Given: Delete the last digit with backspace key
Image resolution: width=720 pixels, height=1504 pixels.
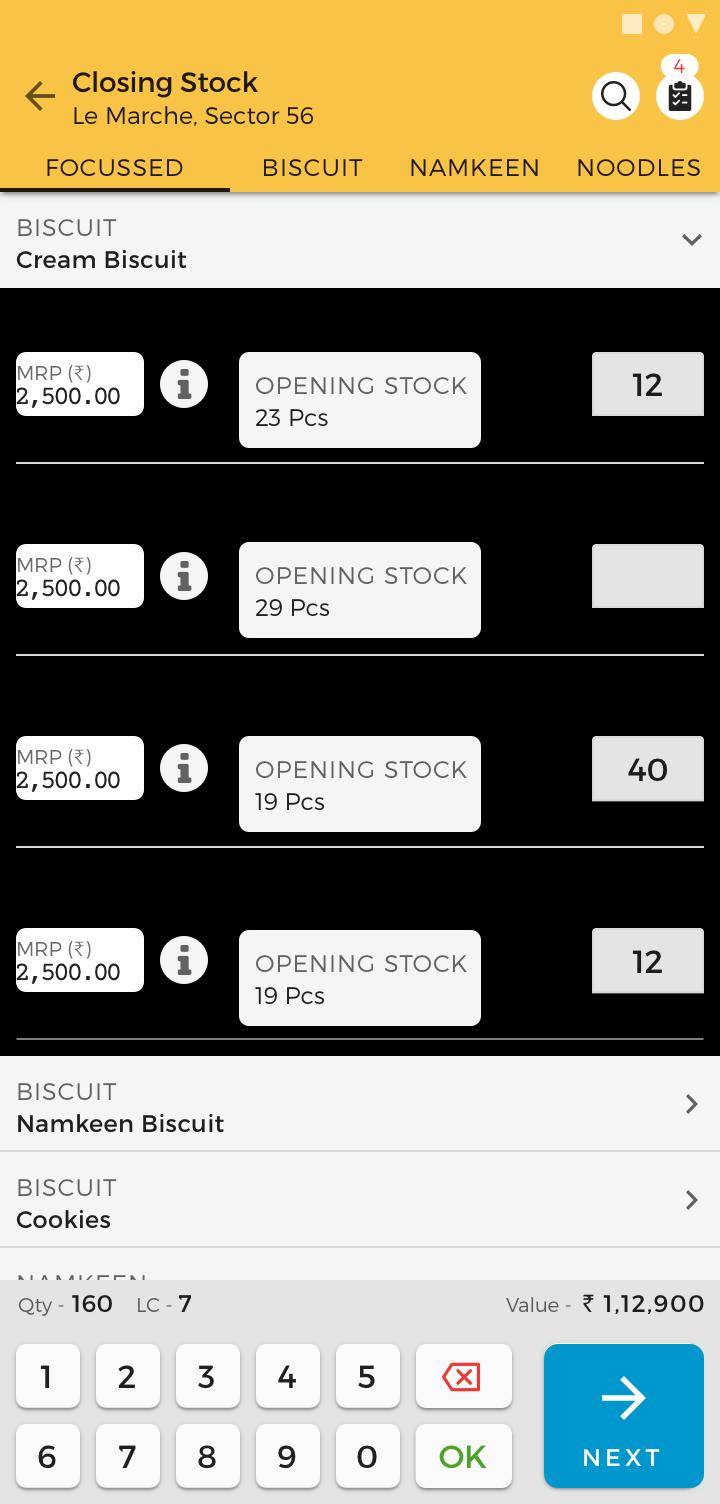Looking at the screenshot, I should point(463,1376).
